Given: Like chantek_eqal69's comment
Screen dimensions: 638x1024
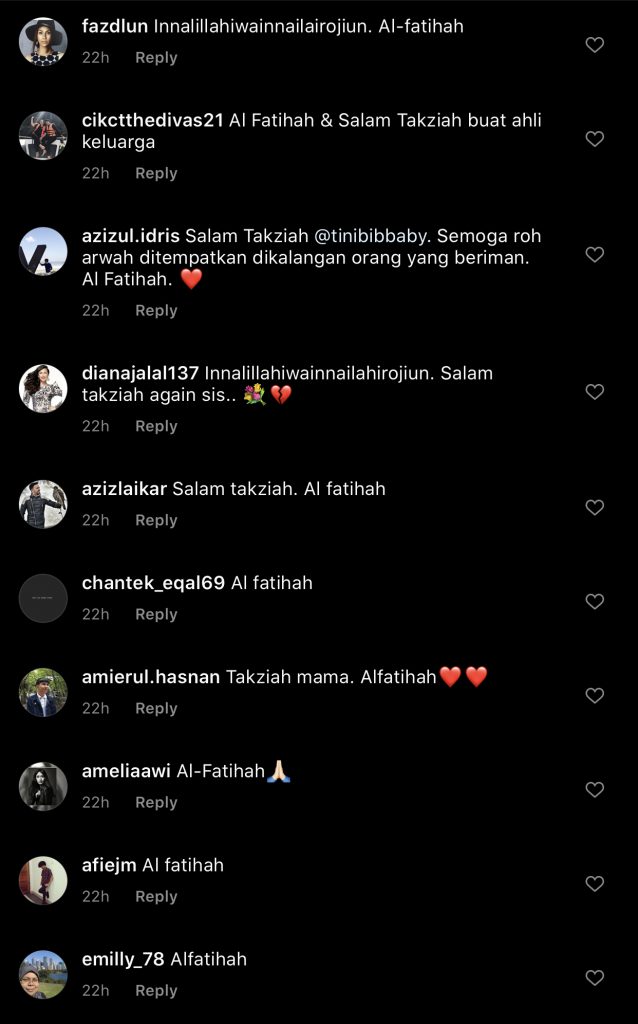Looking at the screenshot, I should pyautogui.click(x=594, y=602).
